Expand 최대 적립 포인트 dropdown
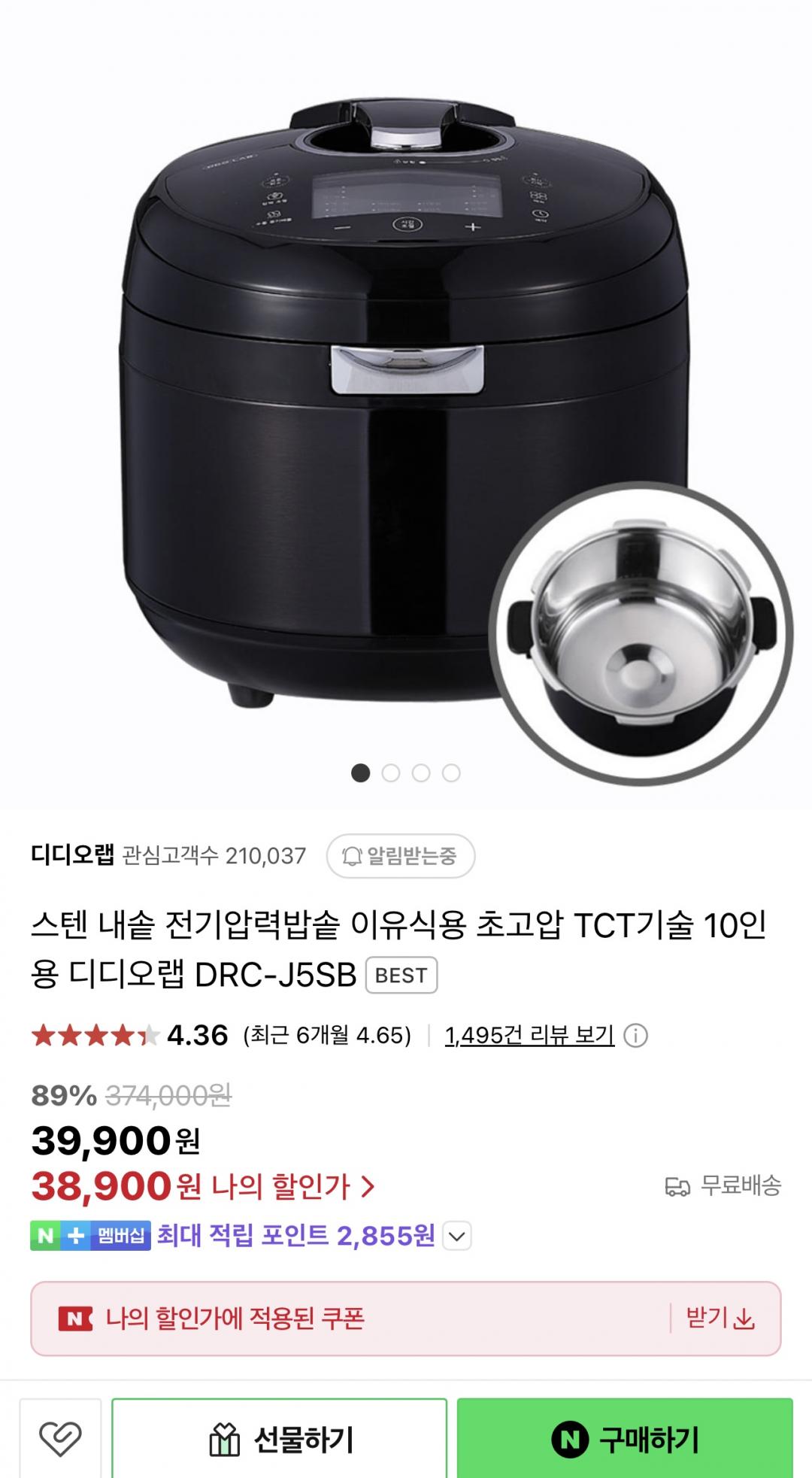 coord(457,1236)
